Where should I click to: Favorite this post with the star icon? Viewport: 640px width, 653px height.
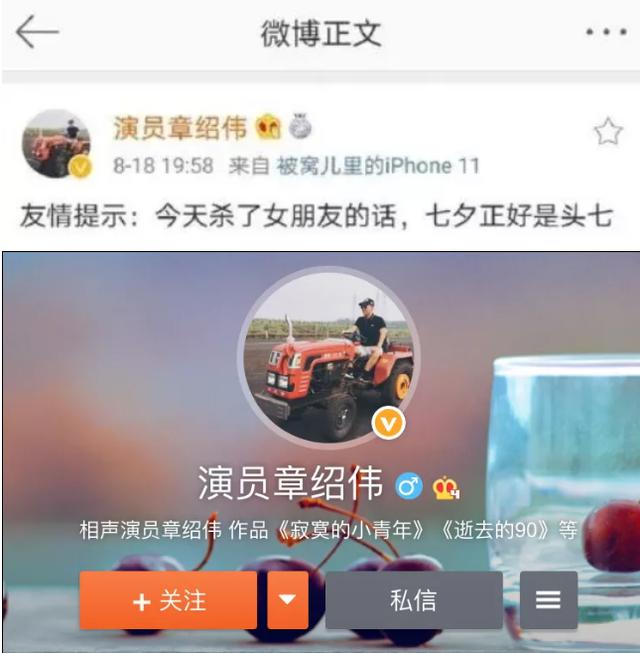608,131
